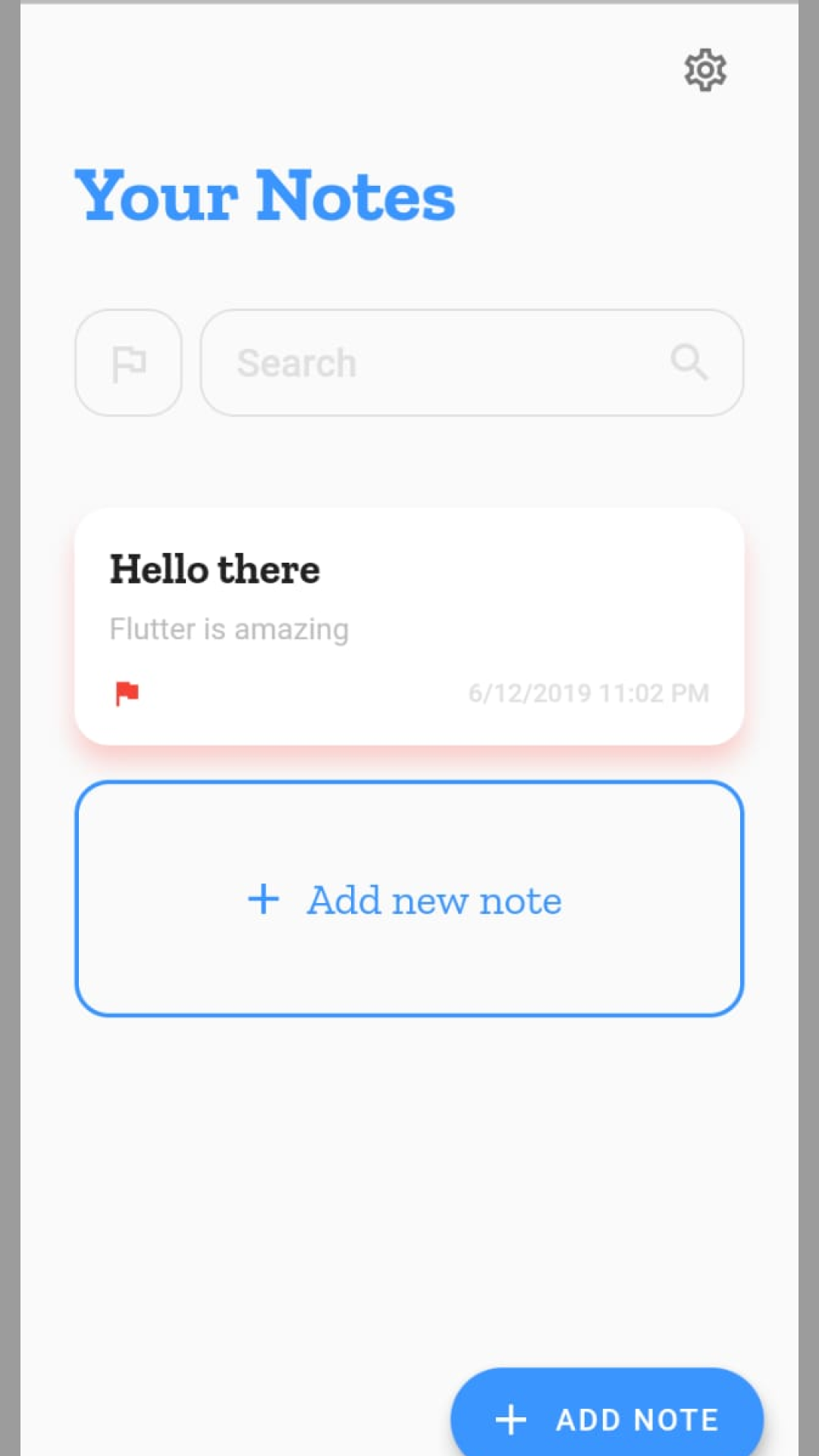Tap the Add new note card
Screen dimensions: 819x1456
tap(409, 899)
